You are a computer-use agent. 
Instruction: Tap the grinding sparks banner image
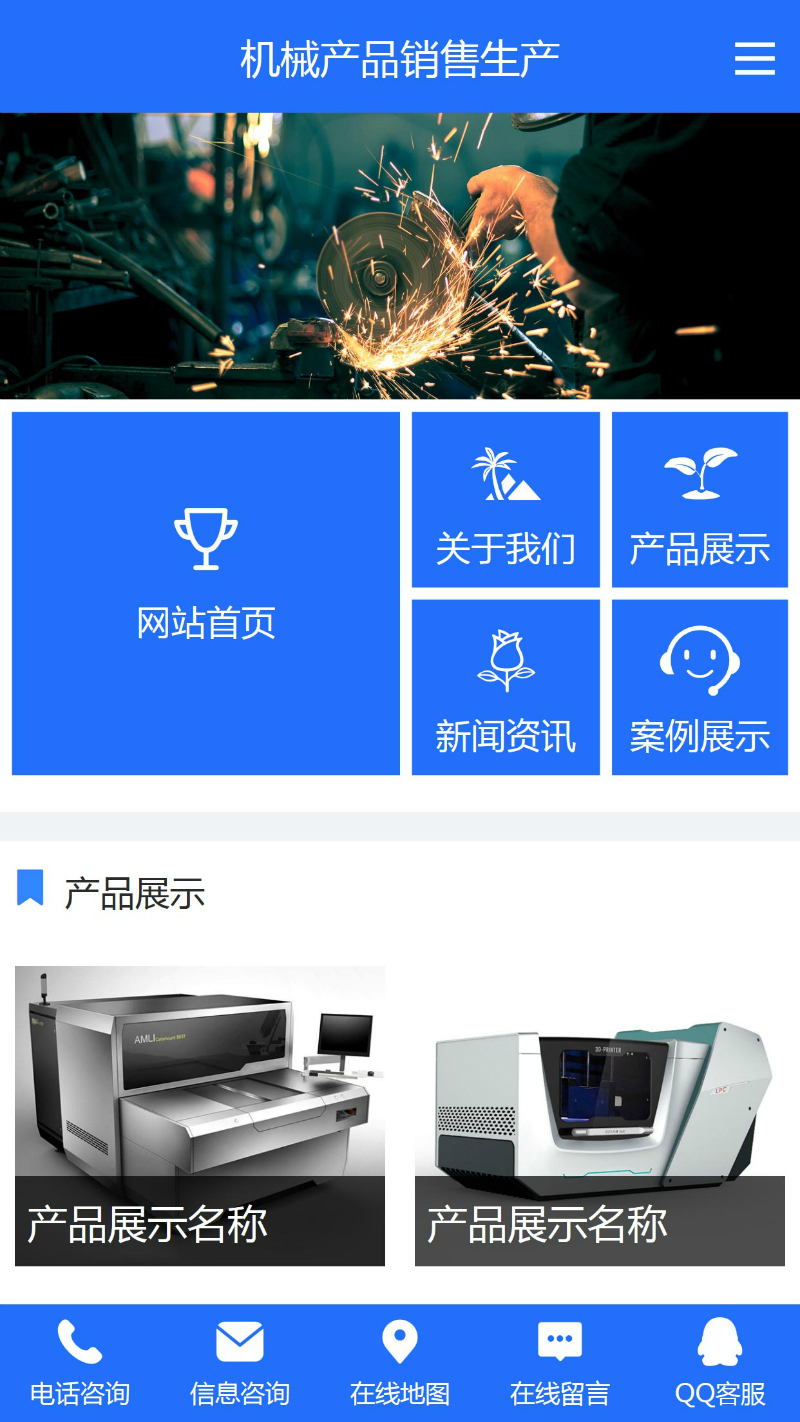tap(400, 256)
